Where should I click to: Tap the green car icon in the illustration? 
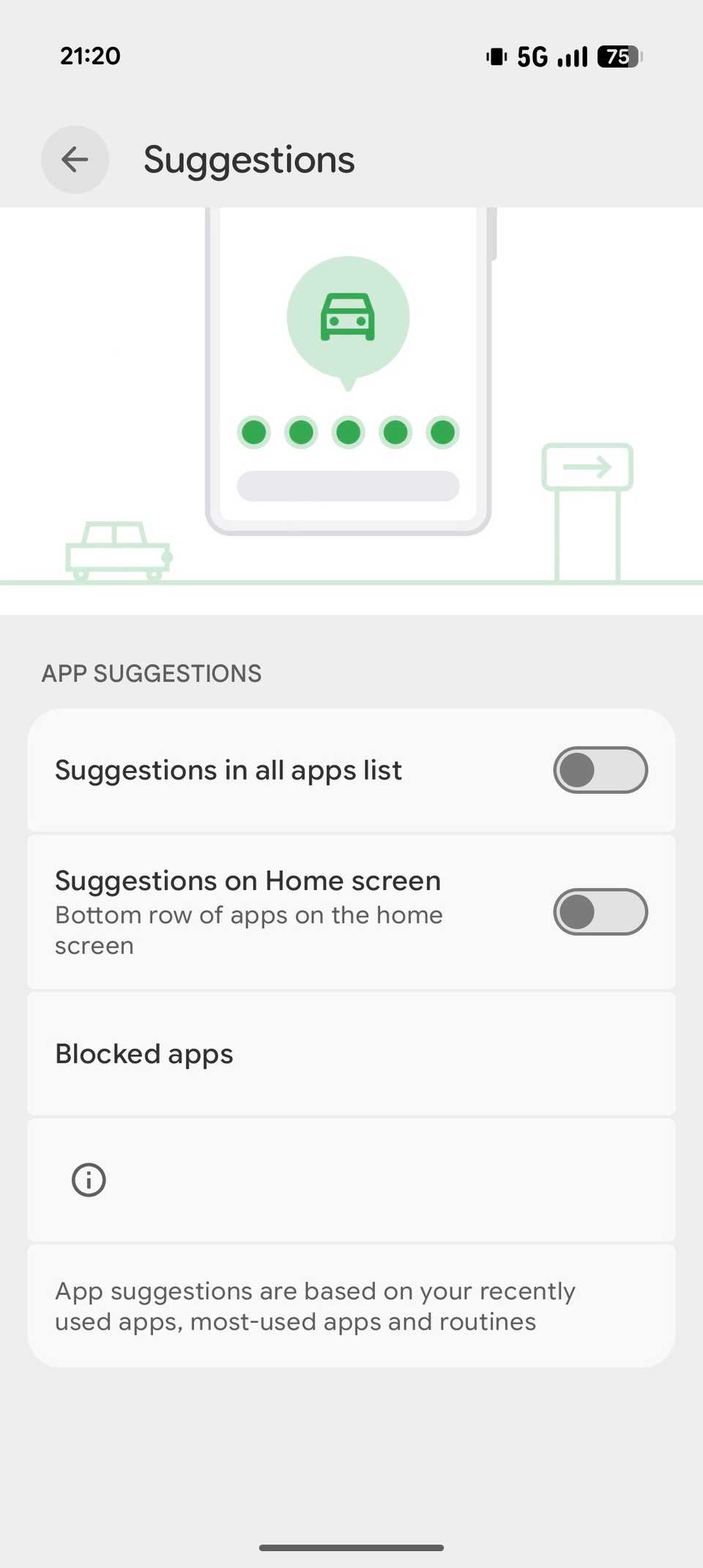pyautogui.click(x=349, y=316)
